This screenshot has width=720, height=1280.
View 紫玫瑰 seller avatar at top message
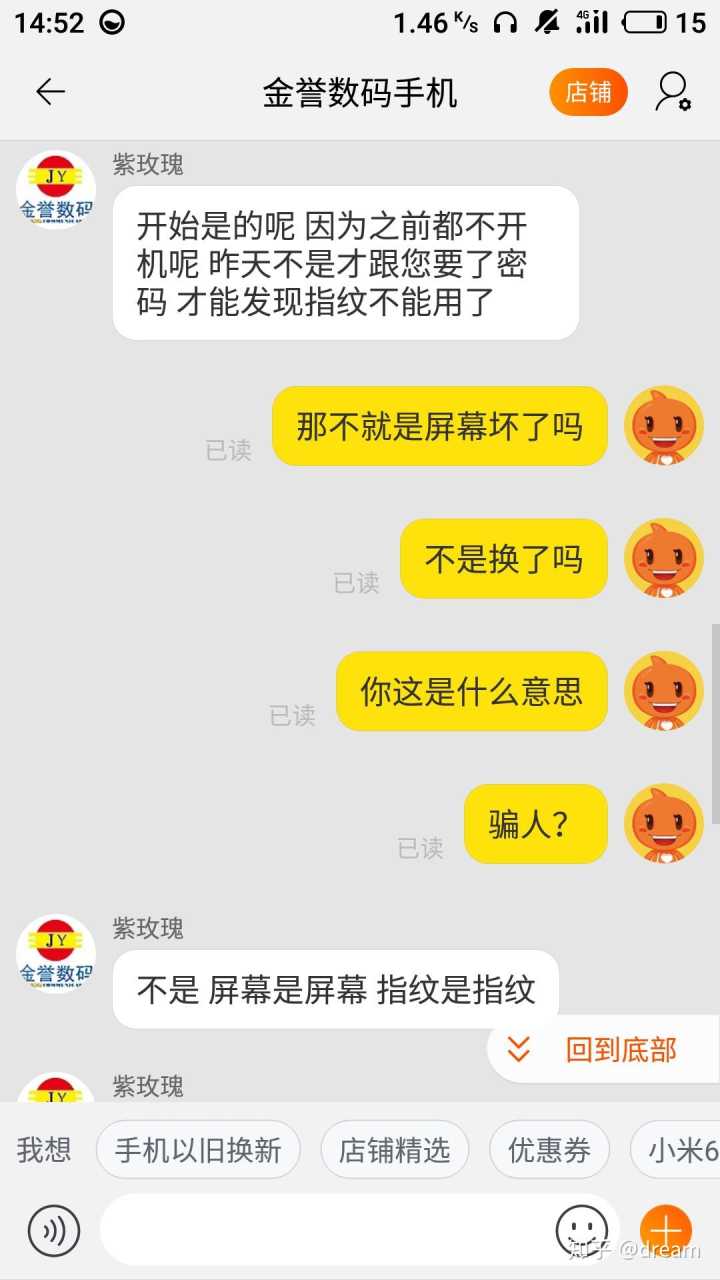point(56,190)
